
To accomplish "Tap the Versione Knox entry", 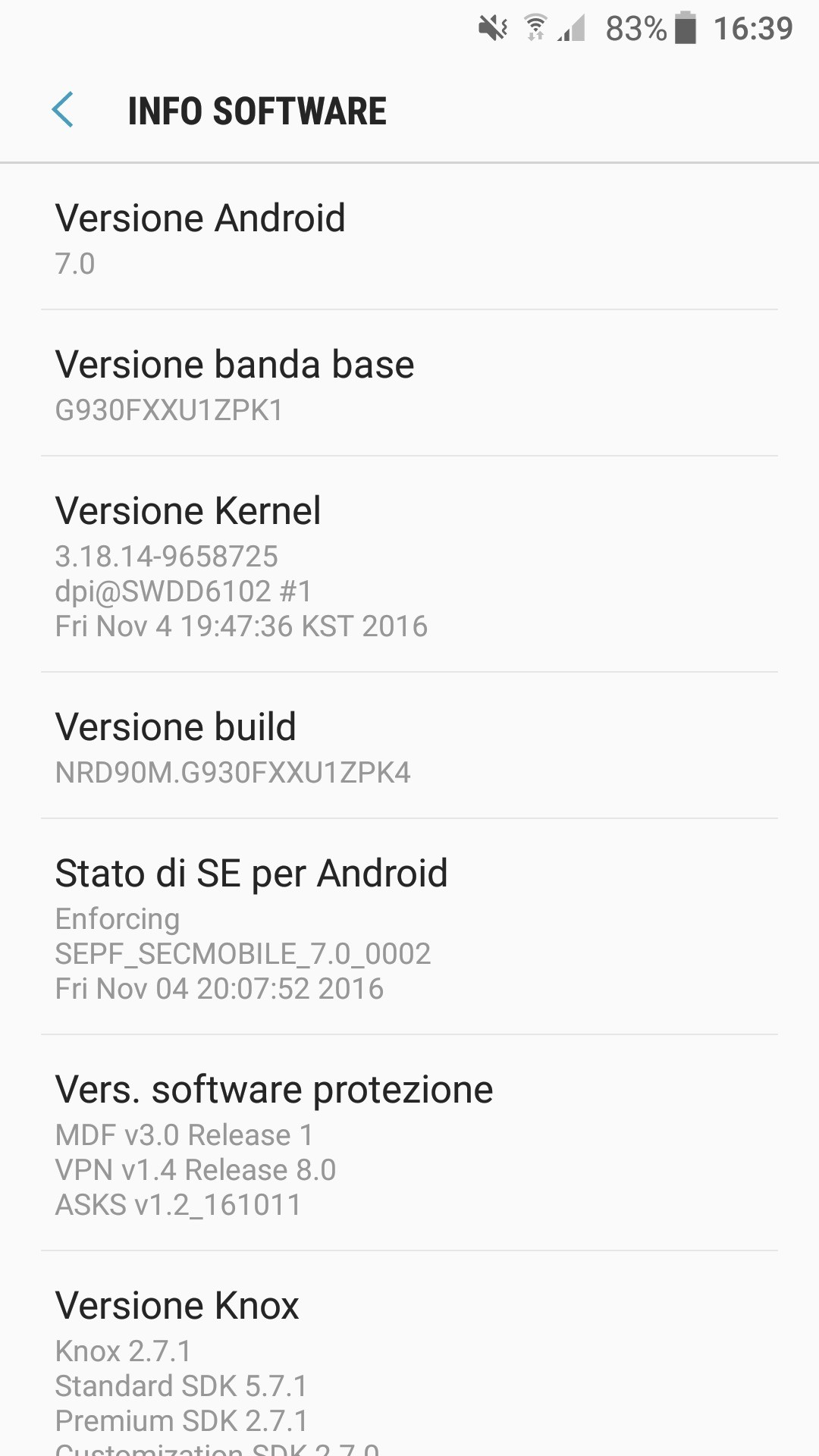I will click(x=409, y=1357).
